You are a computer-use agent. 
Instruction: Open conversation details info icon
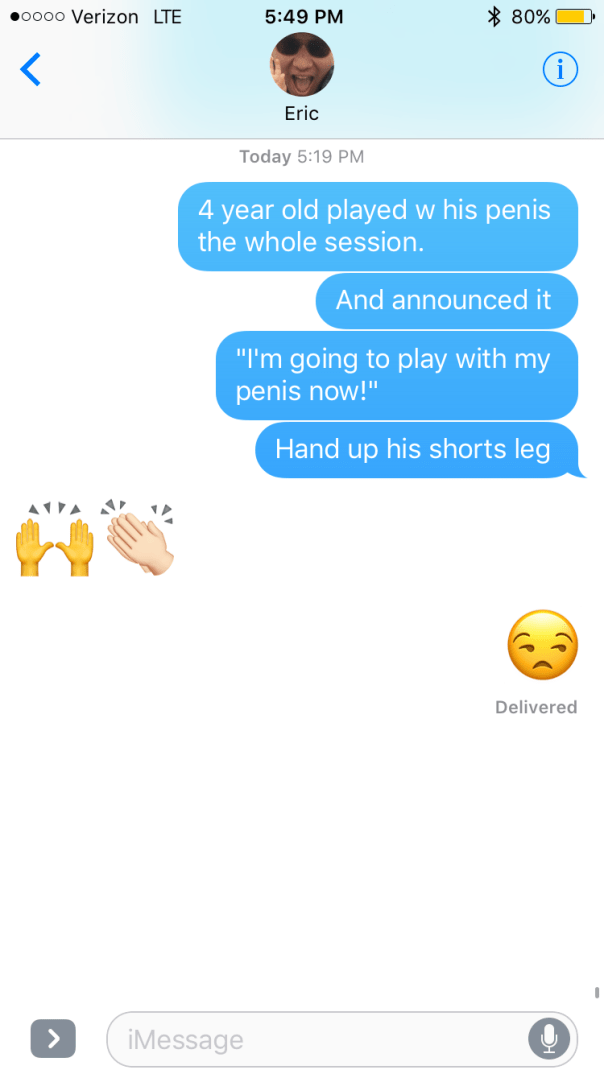pos(560,69)
